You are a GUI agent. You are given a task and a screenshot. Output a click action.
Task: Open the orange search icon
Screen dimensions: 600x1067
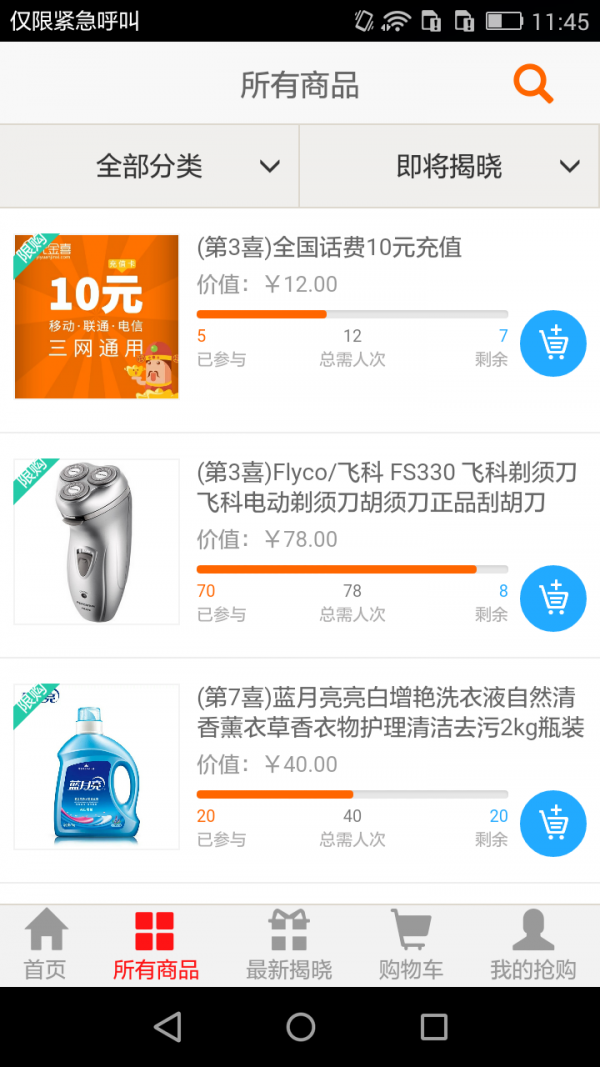pyautogui.click(x=533, y=85)
